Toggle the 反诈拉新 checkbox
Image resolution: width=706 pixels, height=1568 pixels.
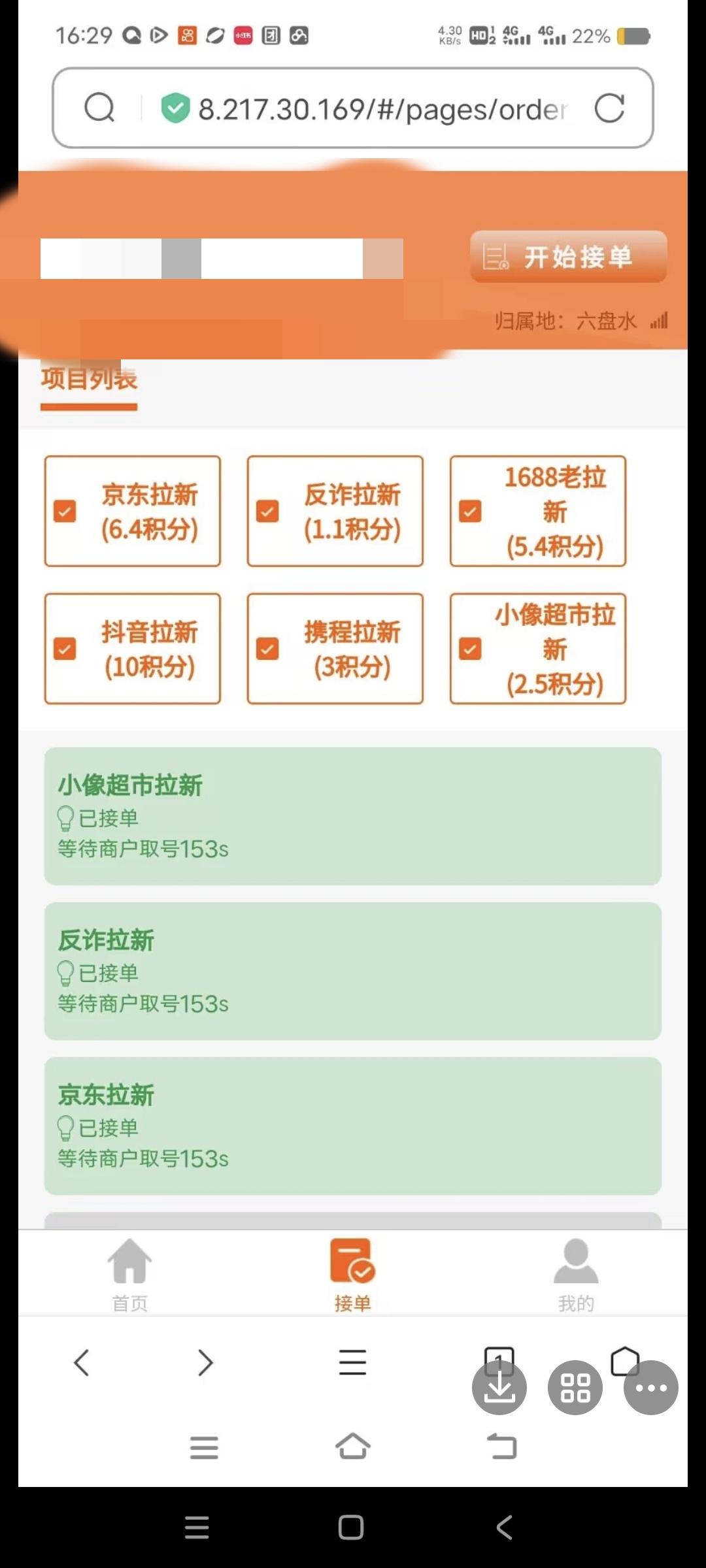coord(267,511)
